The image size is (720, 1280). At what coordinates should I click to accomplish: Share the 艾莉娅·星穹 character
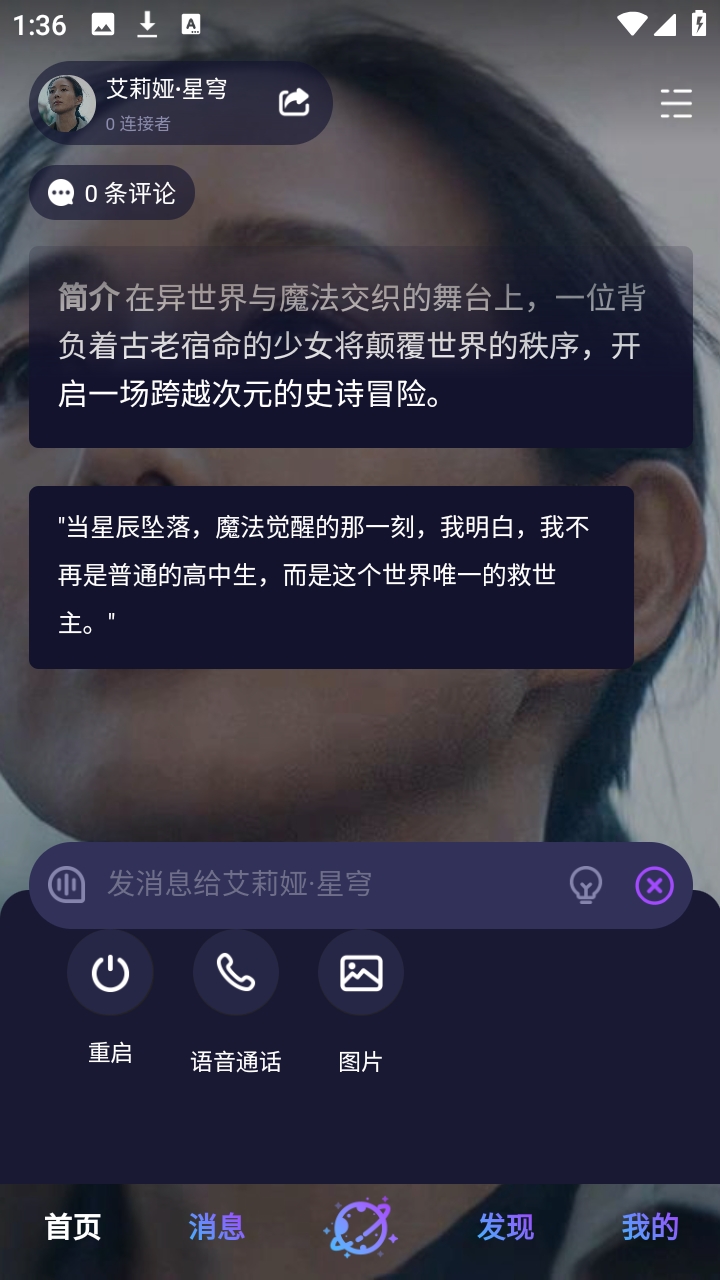pyautogui.click(x=294, y=102)
